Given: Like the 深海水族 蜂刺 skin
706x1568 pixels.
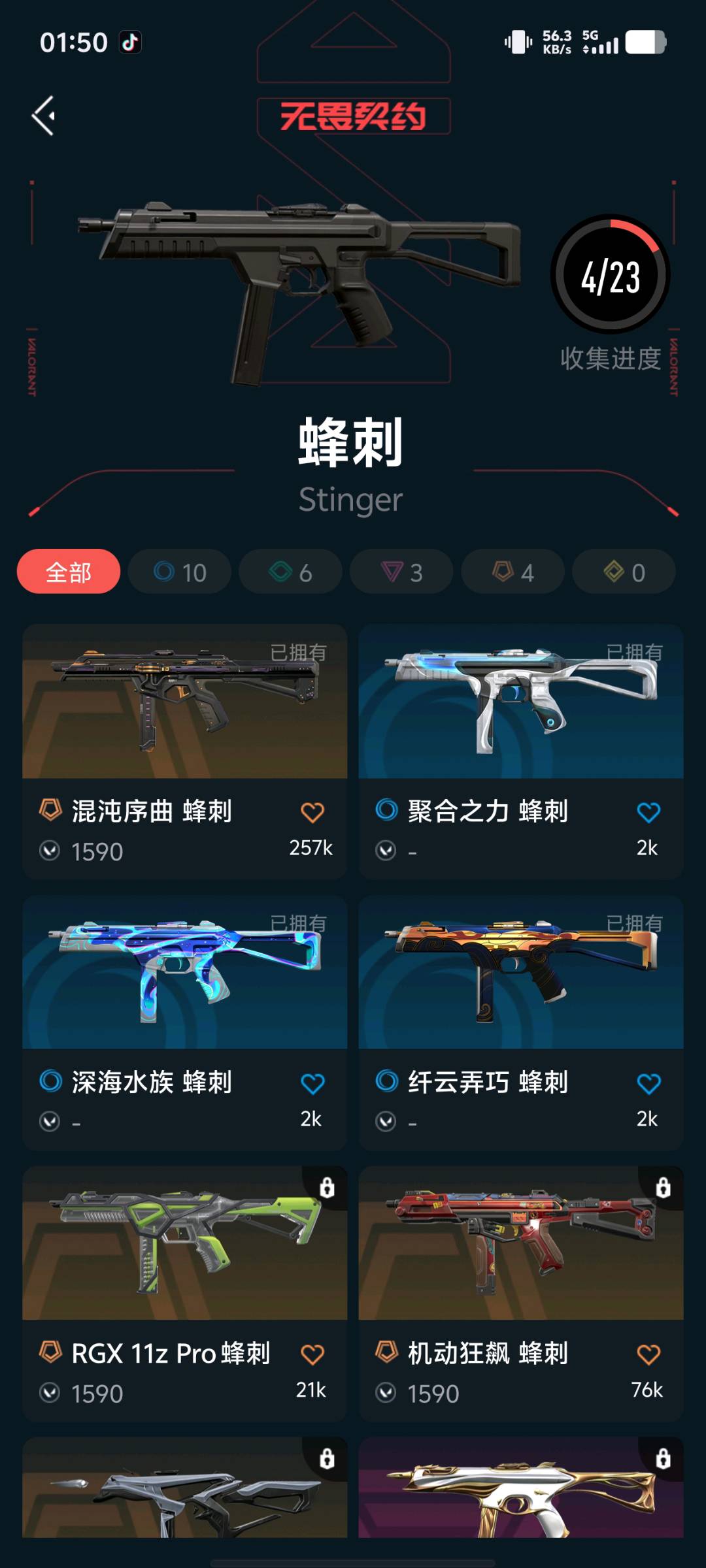Looking at the screenshot, I should [312, 1083].
